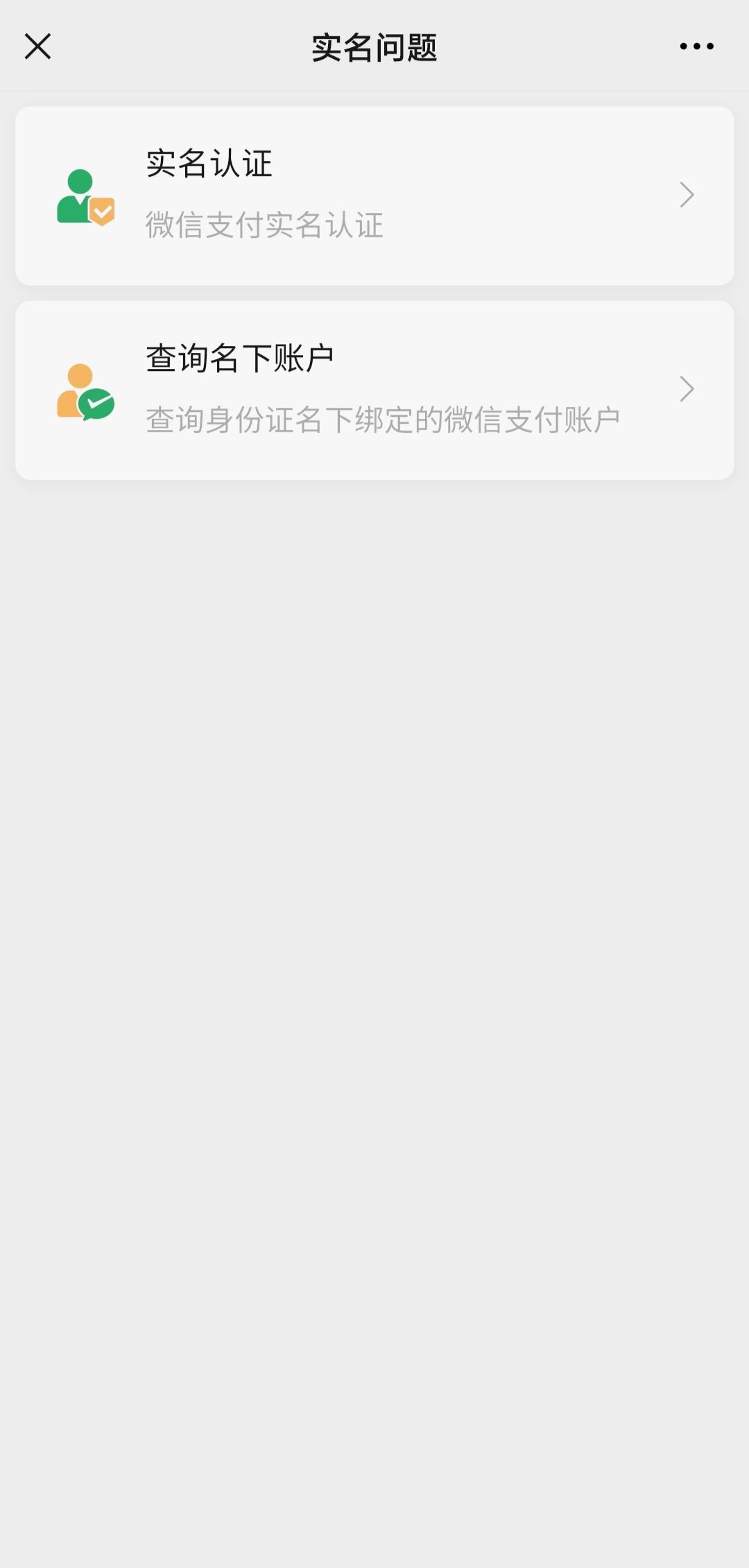
Task: Open the 查询名下账户 card
Action: (x=374, y=389)
